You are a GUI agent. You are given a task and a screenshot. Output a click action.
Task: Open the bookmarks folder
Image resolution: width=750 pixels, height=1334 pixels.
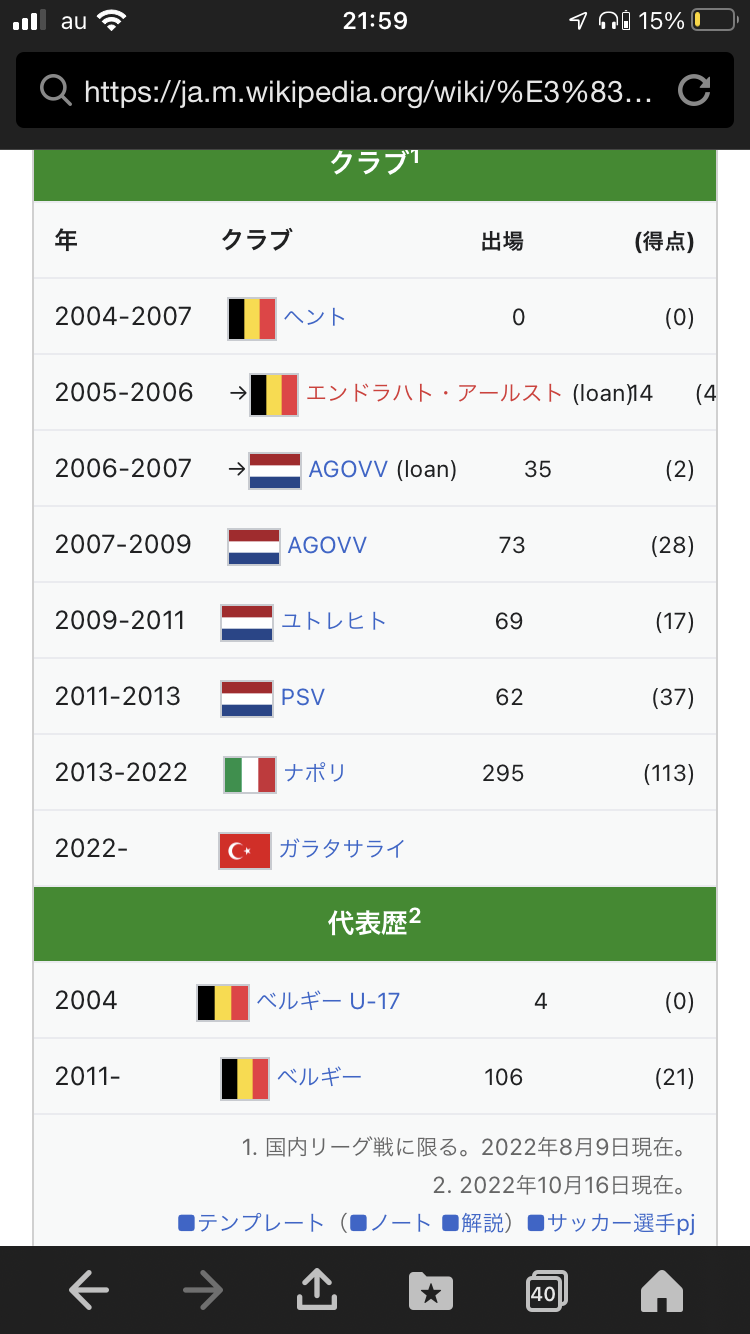click(431, 1291)
